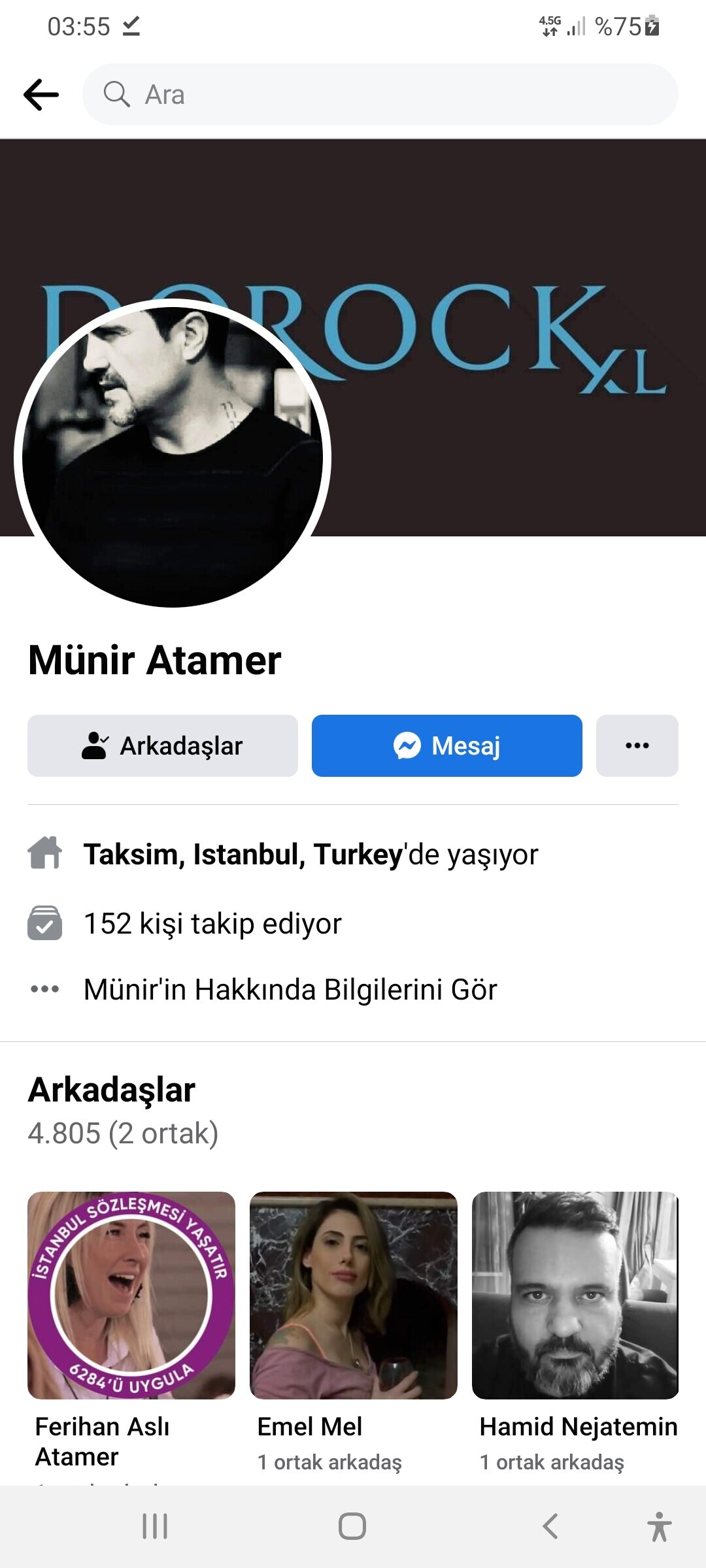706x1568 pixels.
Task: Tap the Arkadaşlar friendship button
Action: [163, 745]
